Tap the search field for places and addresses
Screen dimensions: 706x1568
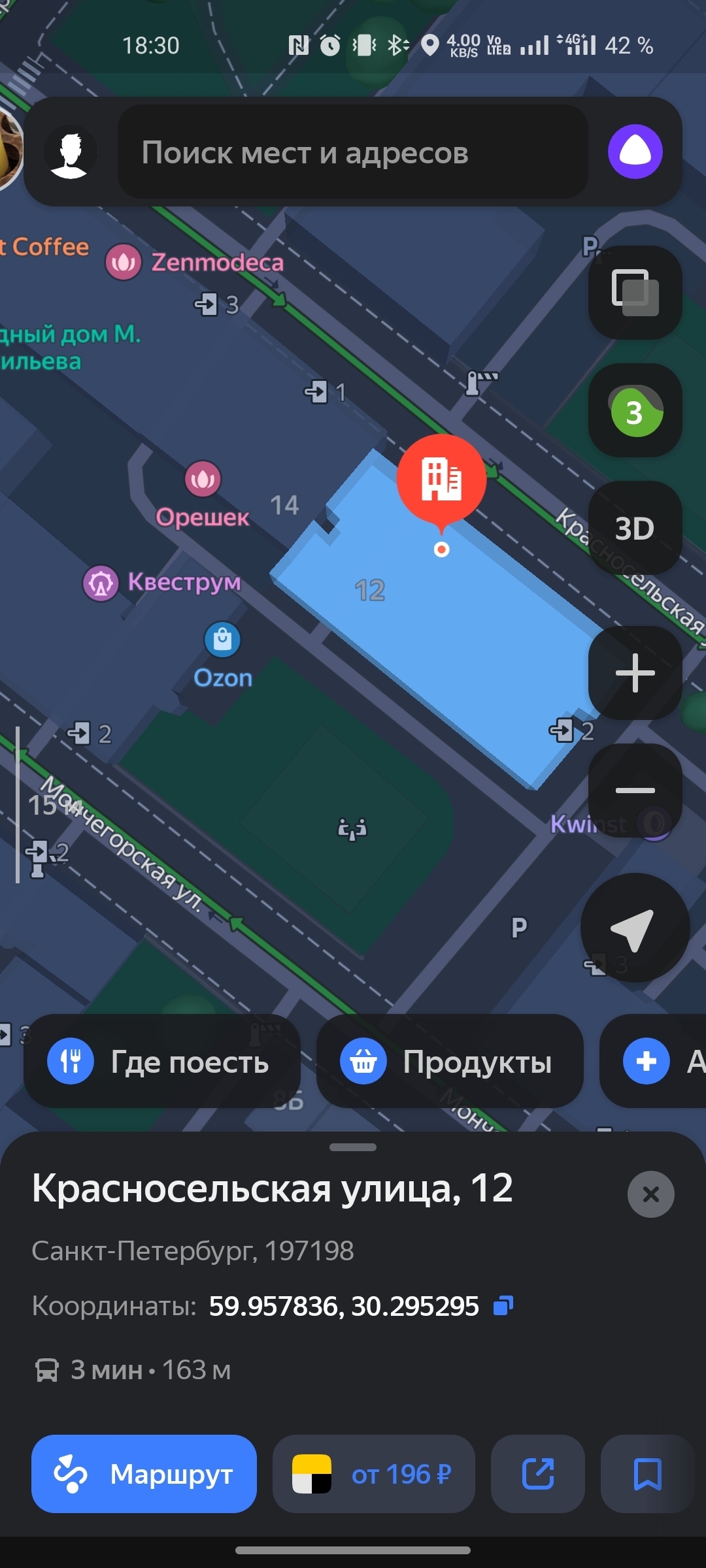pos(353,153)
